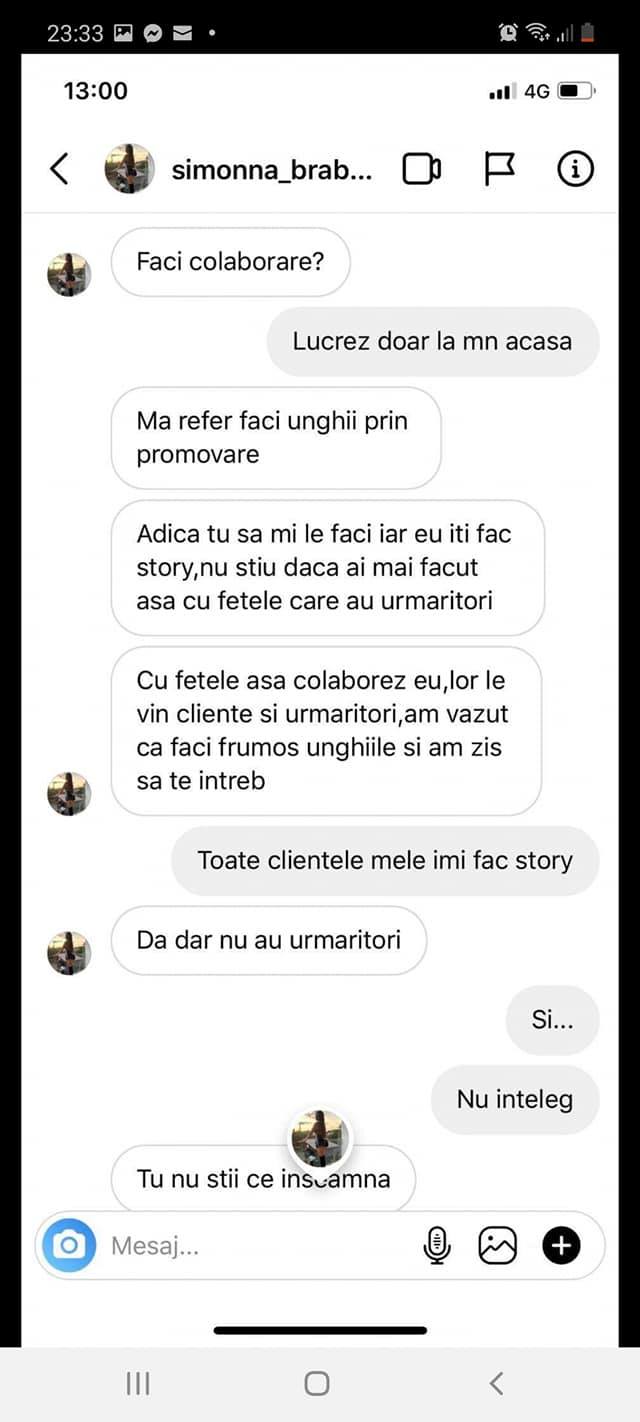Open simonna_brab's profile from the header
This screenshot has height=1422, width=640.
[271, 170]
